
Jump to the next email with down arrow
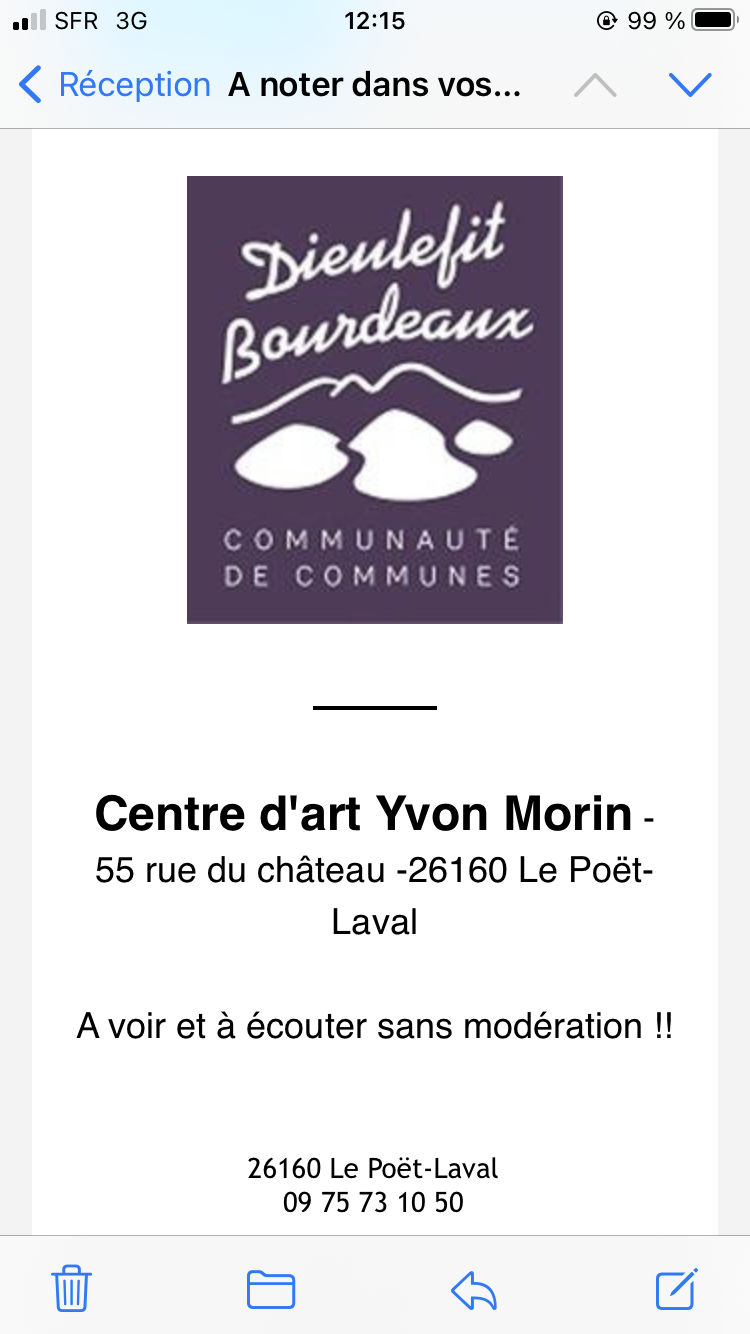690,86
